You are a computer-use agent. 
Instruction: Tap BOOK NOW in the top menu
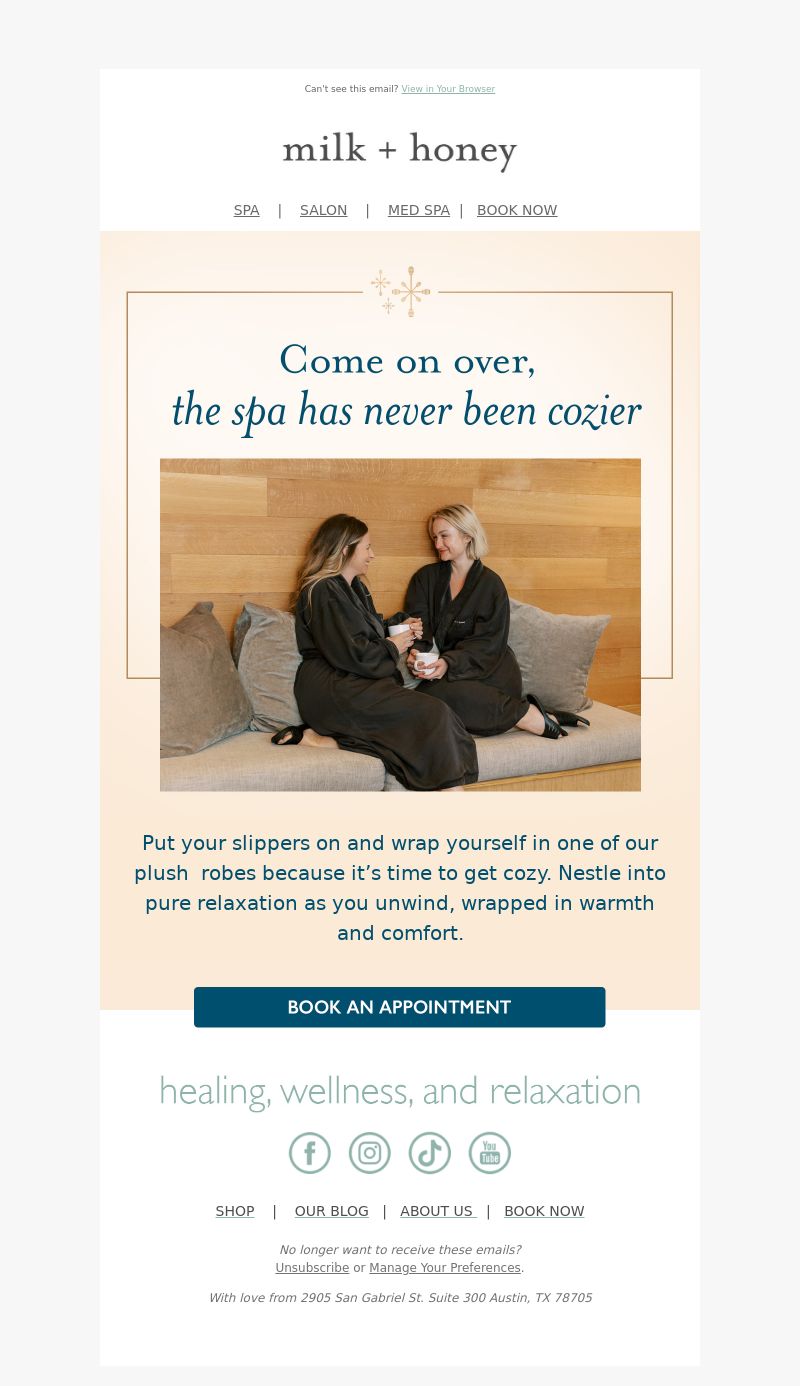(516, 210)
